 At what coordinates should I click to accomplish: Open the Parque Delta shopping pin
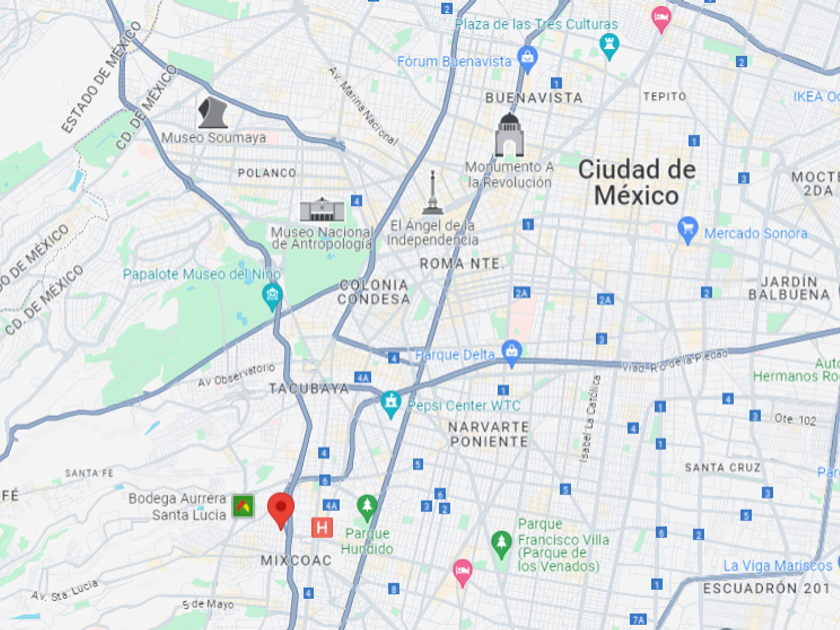click(512, 354)
